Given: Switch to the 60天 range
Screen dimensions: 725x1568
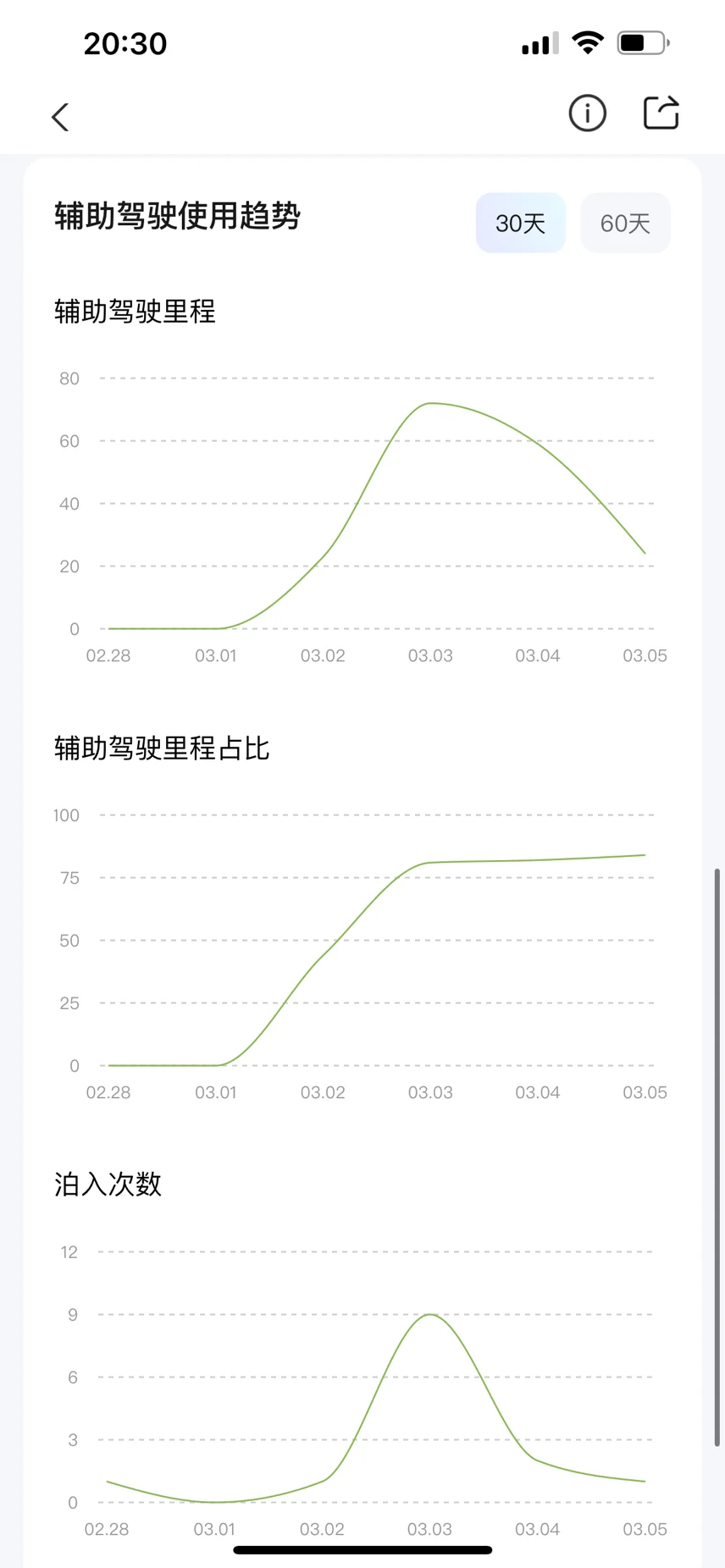Looking at the screenshot, I should pyautogui.click(x=625, y=223).
